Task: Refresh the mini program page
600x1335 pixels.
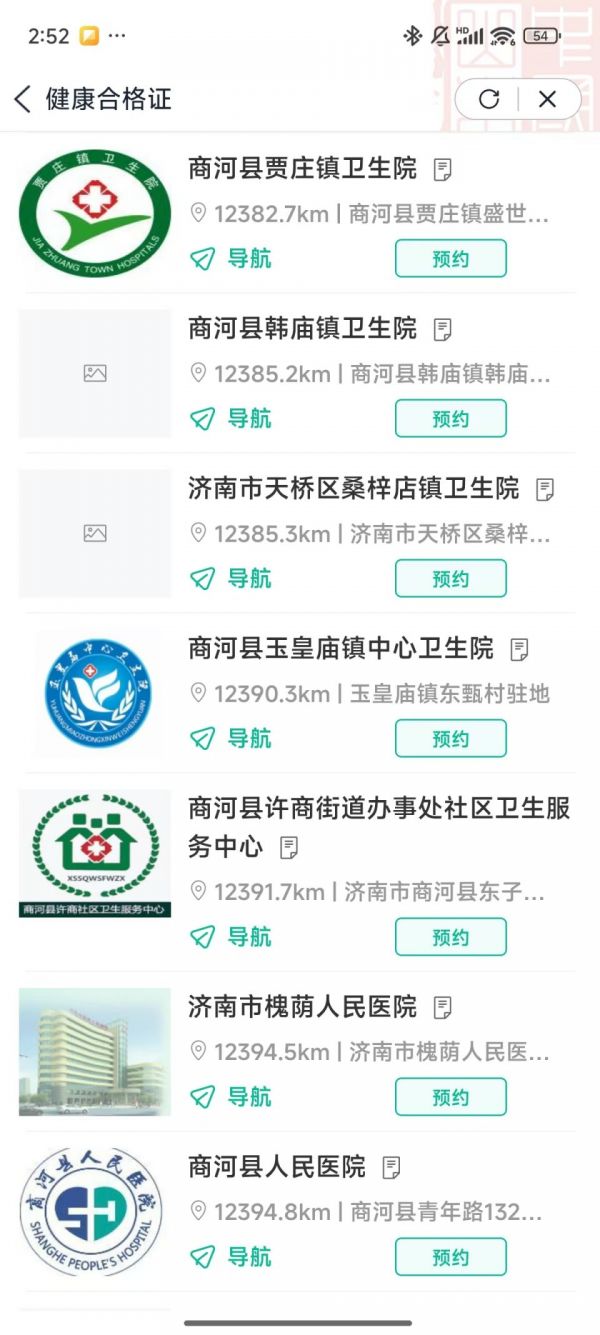Action: coord(489,99)
